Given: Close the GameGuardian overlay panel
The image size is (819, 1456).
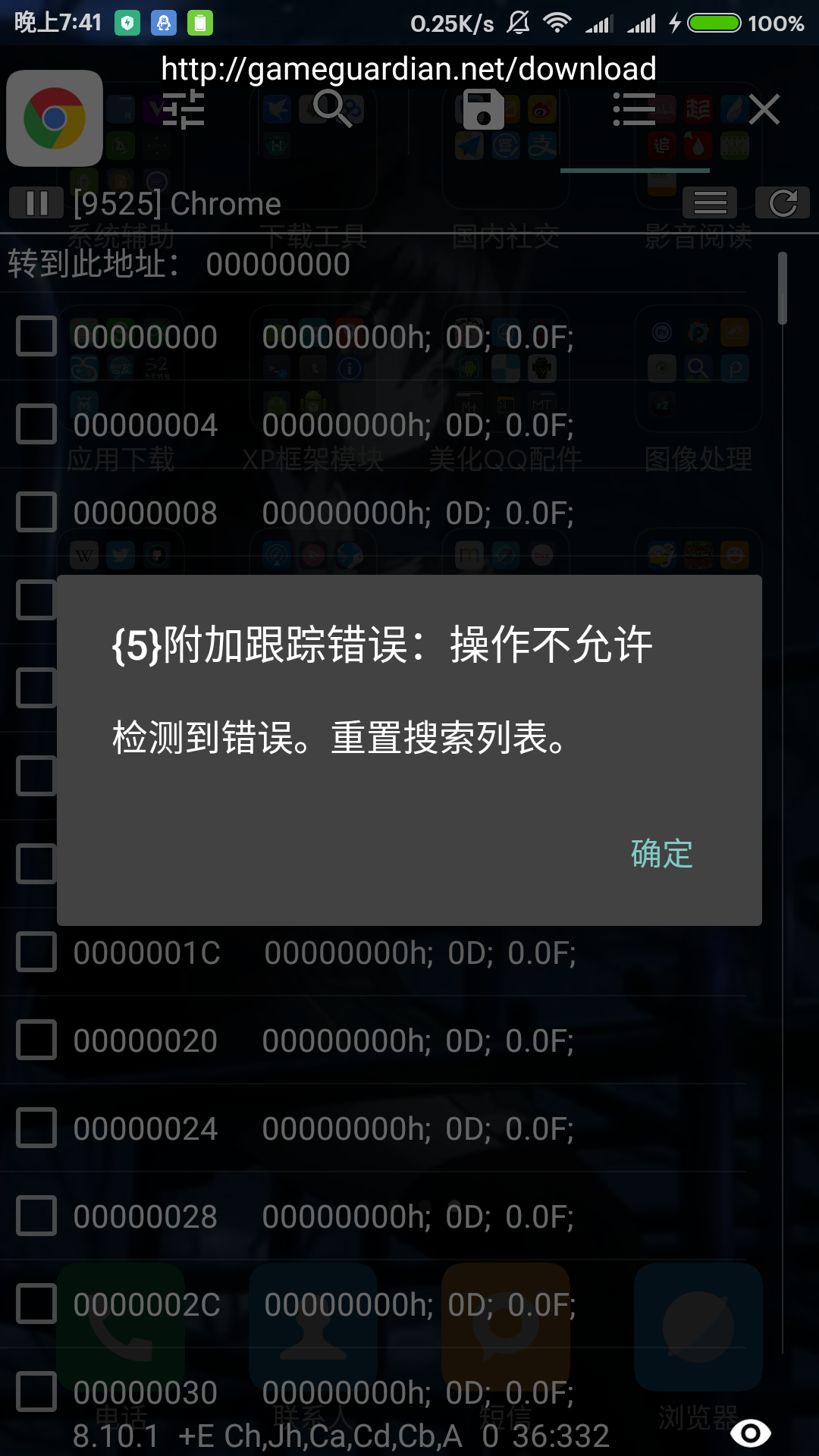Looking at the screenshot, I should click(764, 109).
